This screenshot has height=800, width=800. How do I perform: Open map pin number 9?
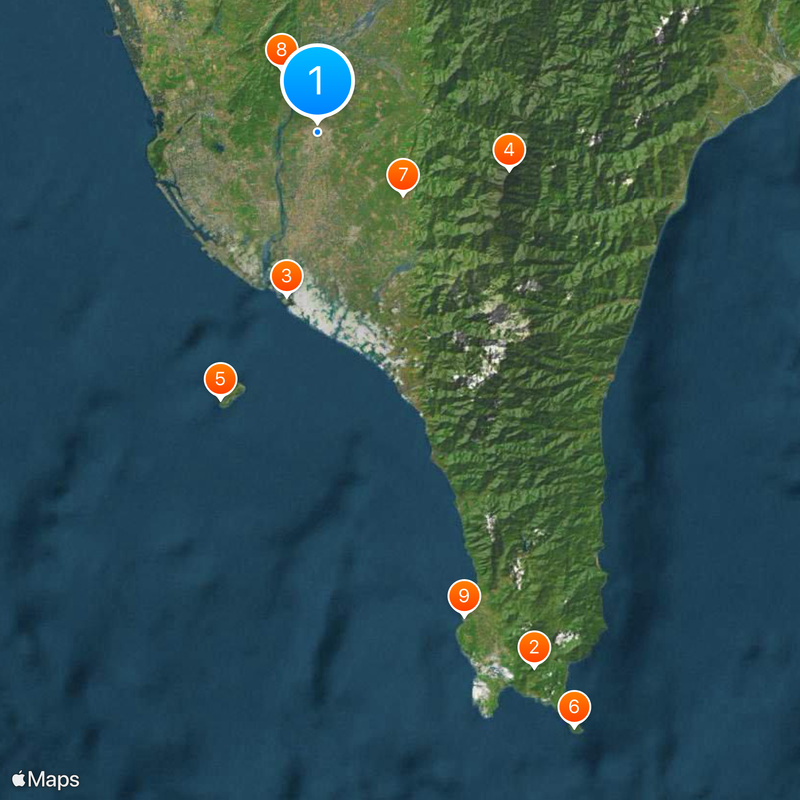click(463, 597)
